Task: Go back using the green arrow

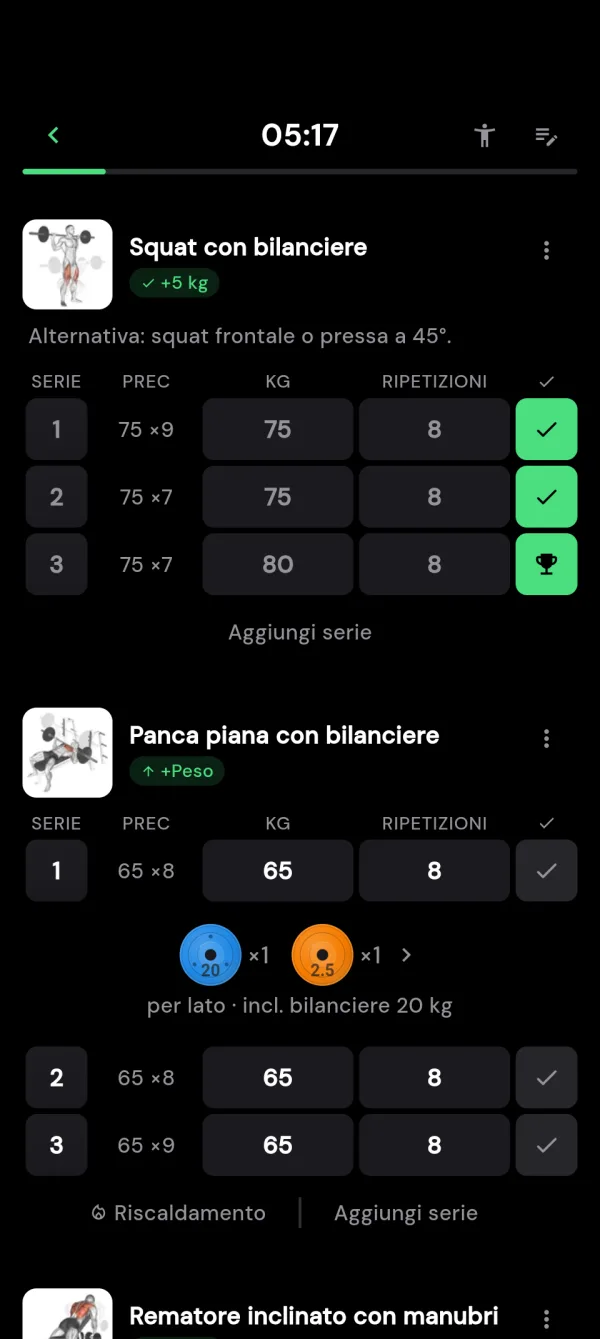Action: 53,135
